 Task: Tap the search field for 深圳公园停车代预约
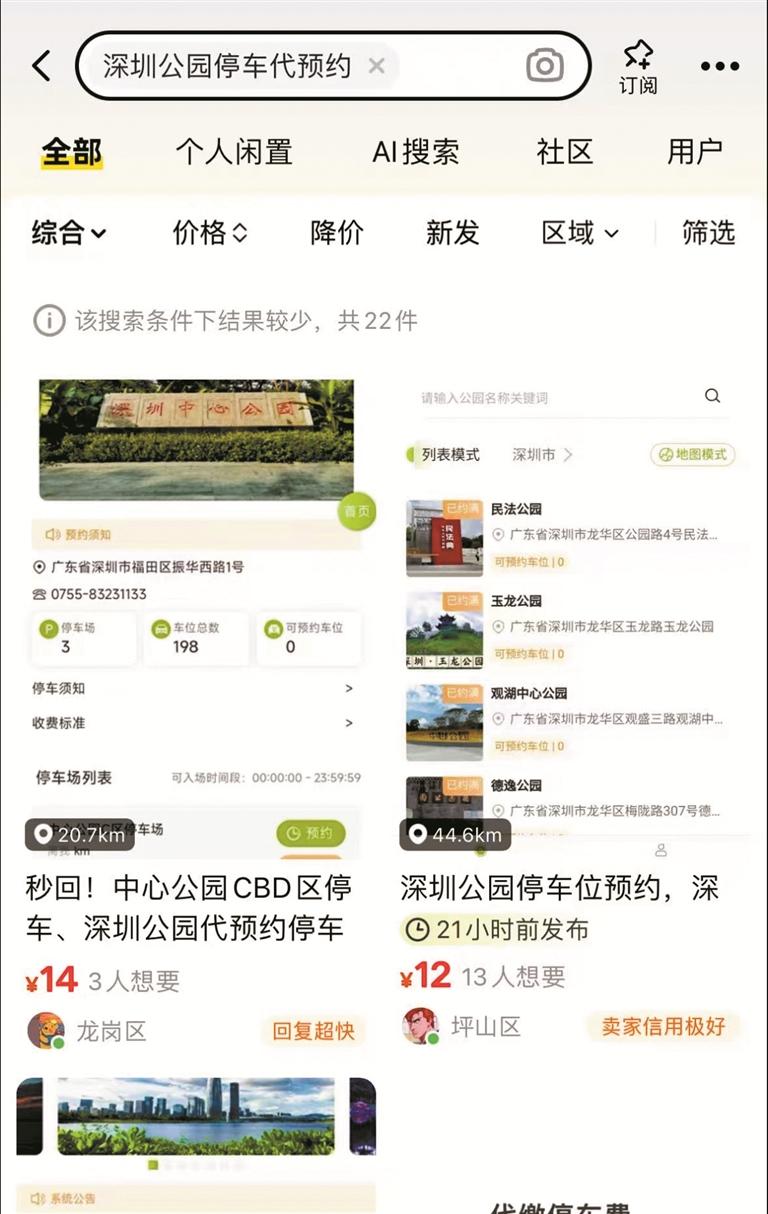click(227, 66)
